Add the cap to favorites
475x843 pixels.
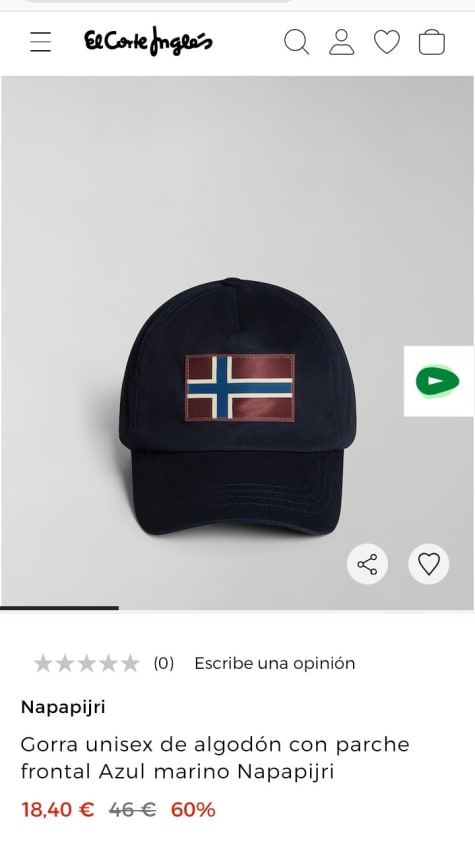[x=429, y=564]
